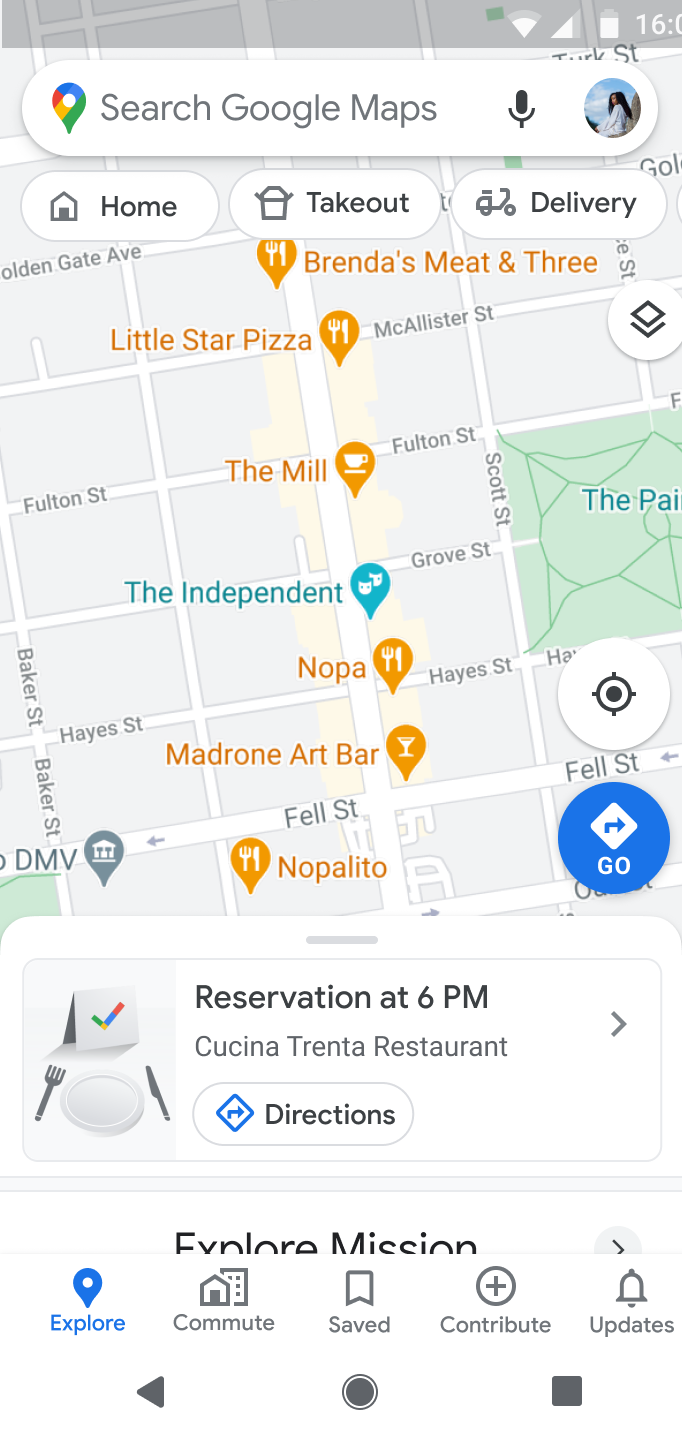Screen dimensions: 682x1440
Task: Filter by the Takeout chip
Action: (334, 204)
